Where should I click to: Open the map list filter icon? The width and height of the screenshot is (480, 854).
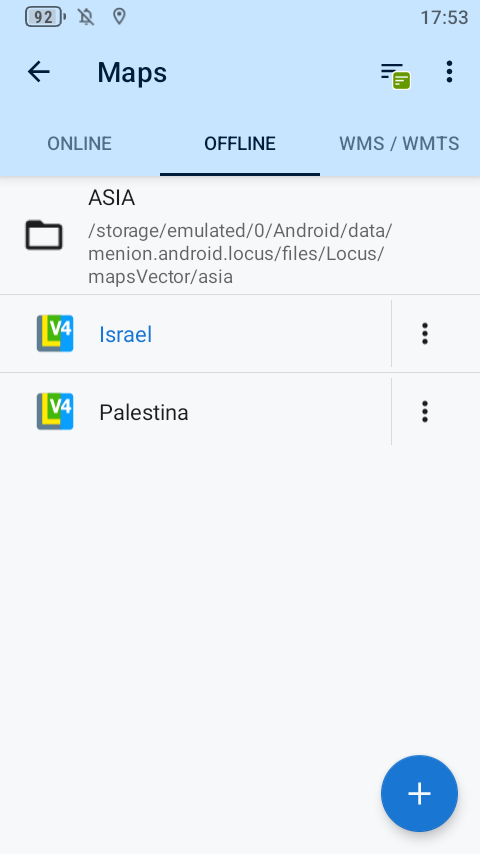[396, 74]
